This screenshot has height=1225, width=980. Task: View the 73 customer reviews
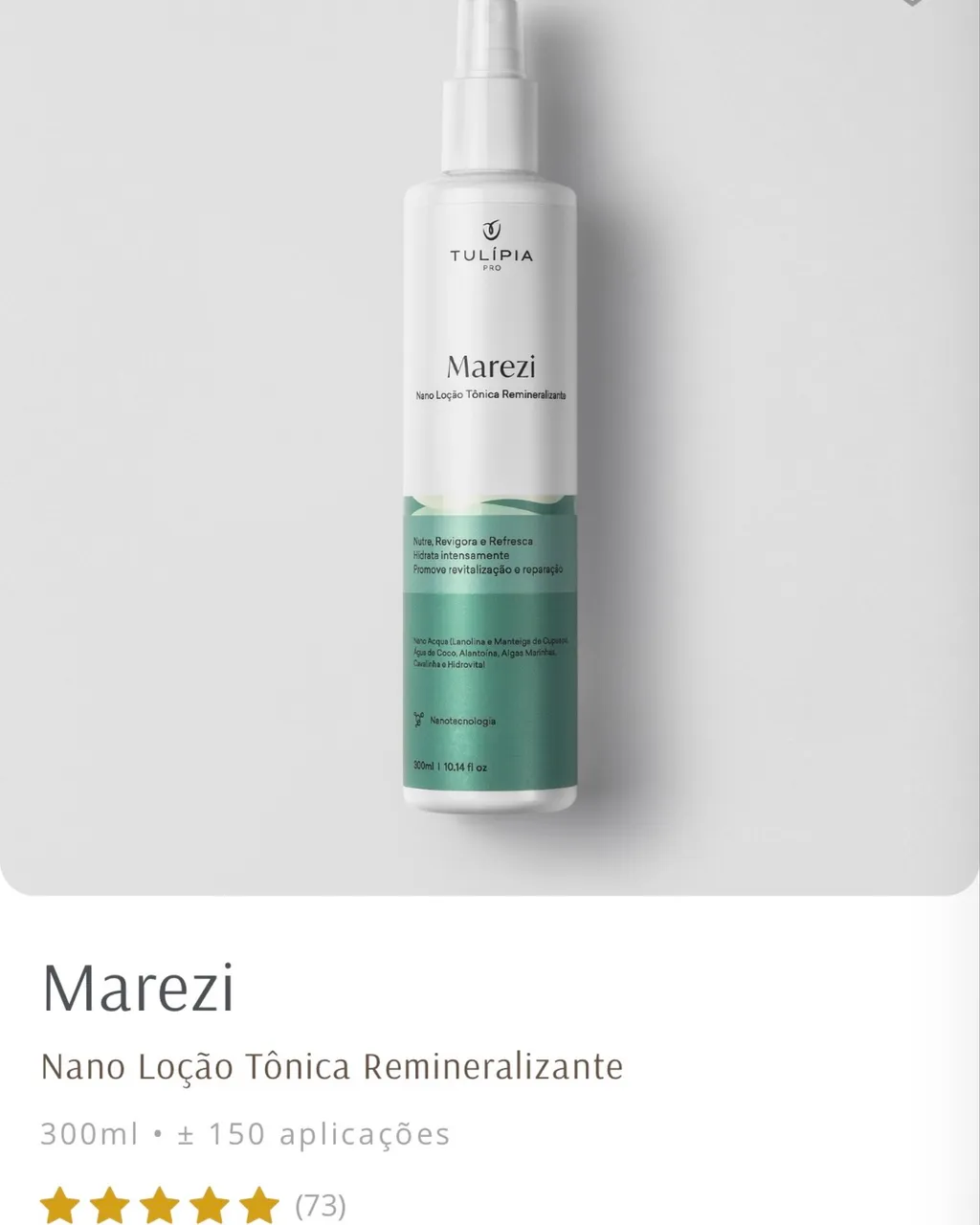tap(321, 1205)
